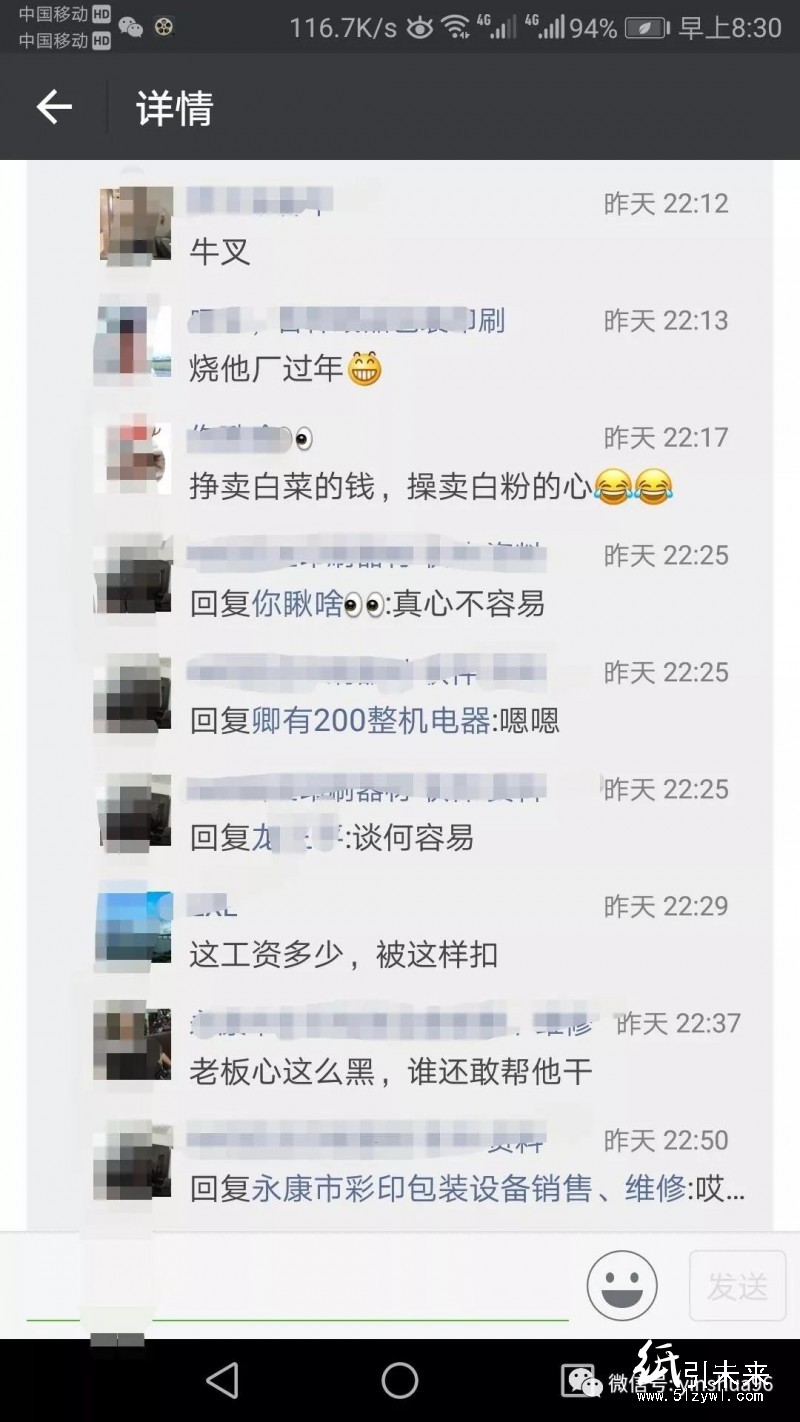Open the 你瞅啥 username link
The image size is (800, 1422).
(297, 604)
